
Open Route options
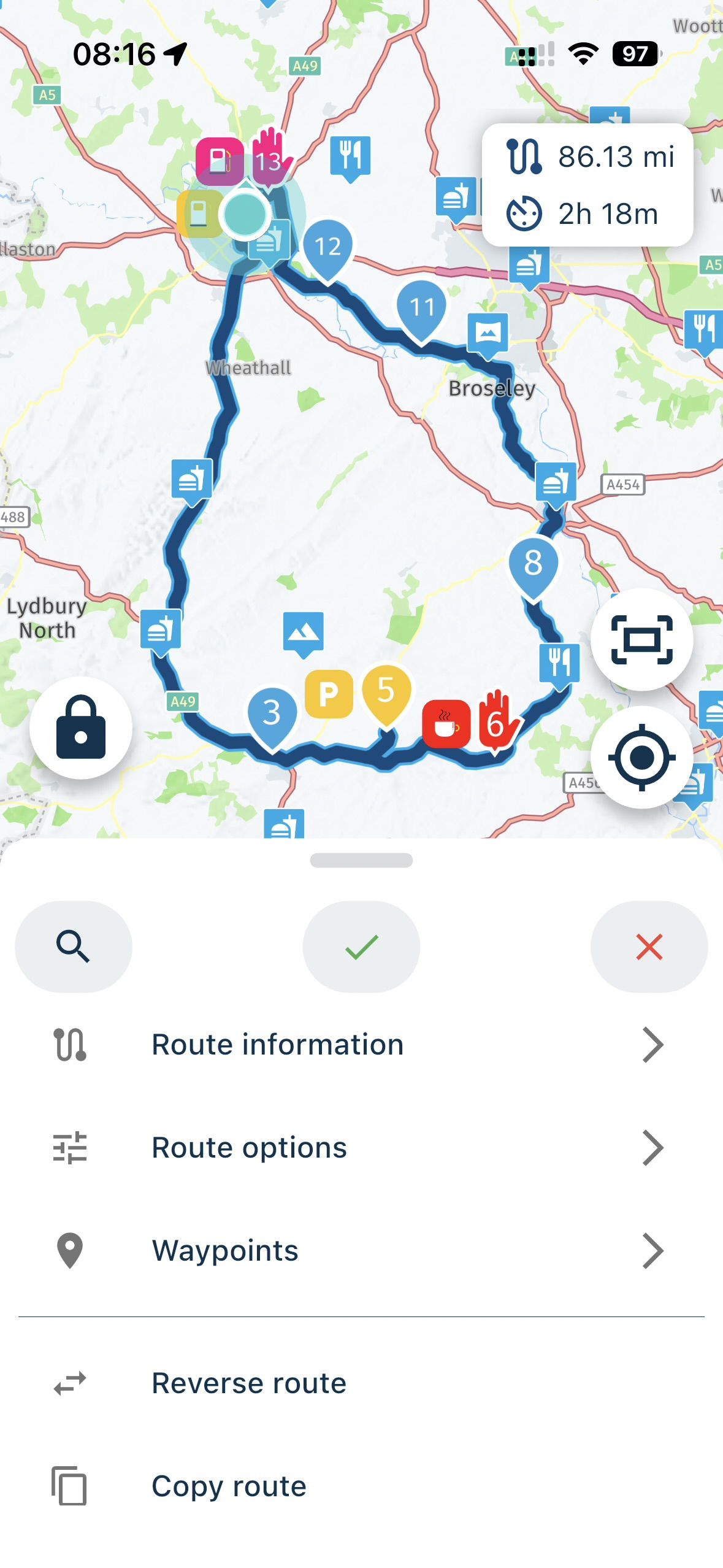[x=361, y=1147]
